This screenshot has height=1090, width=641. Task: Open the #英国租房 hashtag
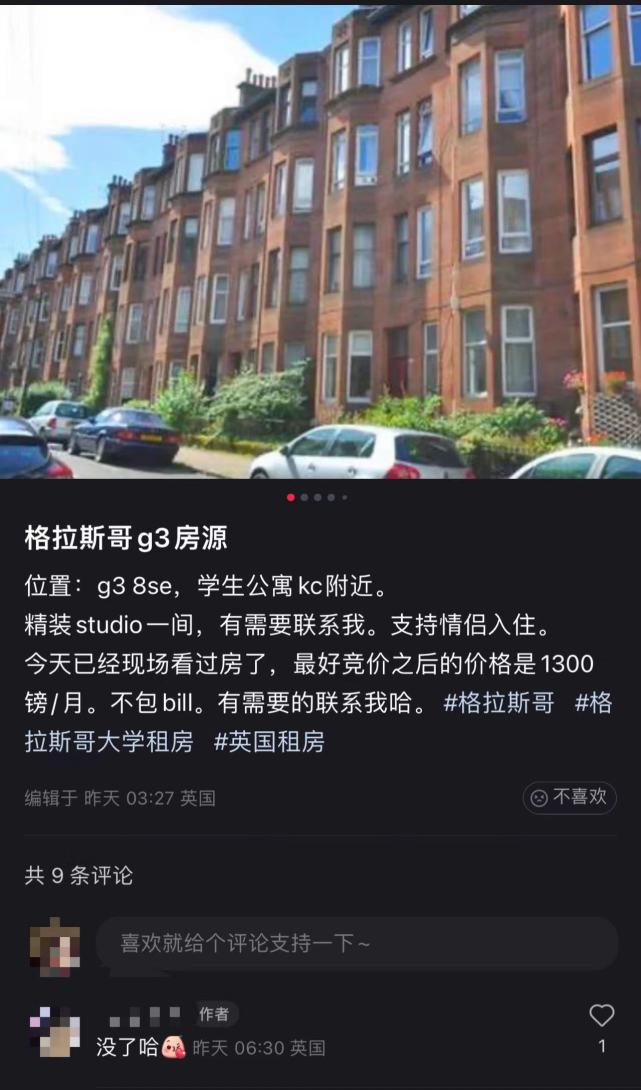[x=269, y=742]
